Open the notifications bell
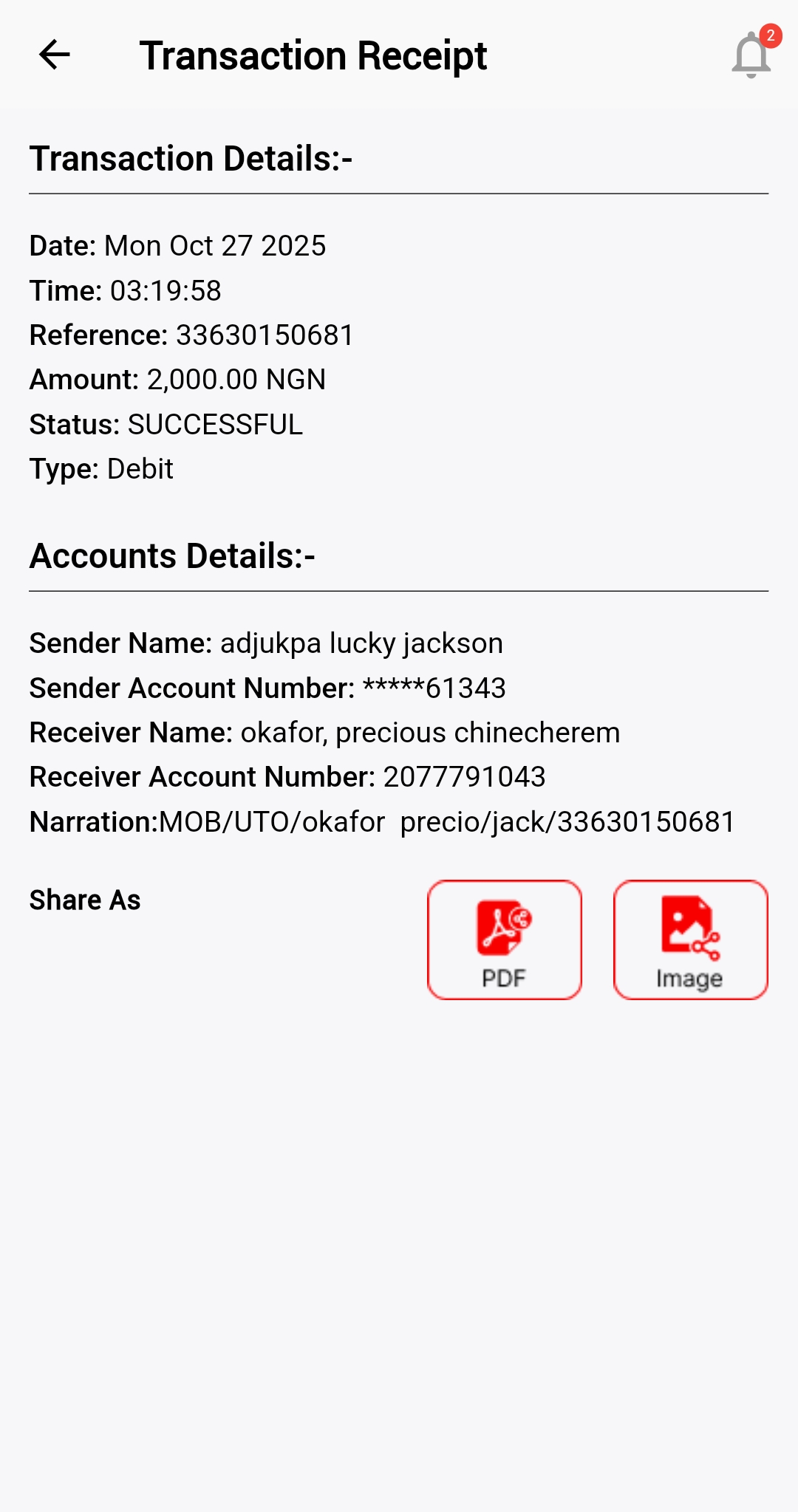 pos(751,55)
